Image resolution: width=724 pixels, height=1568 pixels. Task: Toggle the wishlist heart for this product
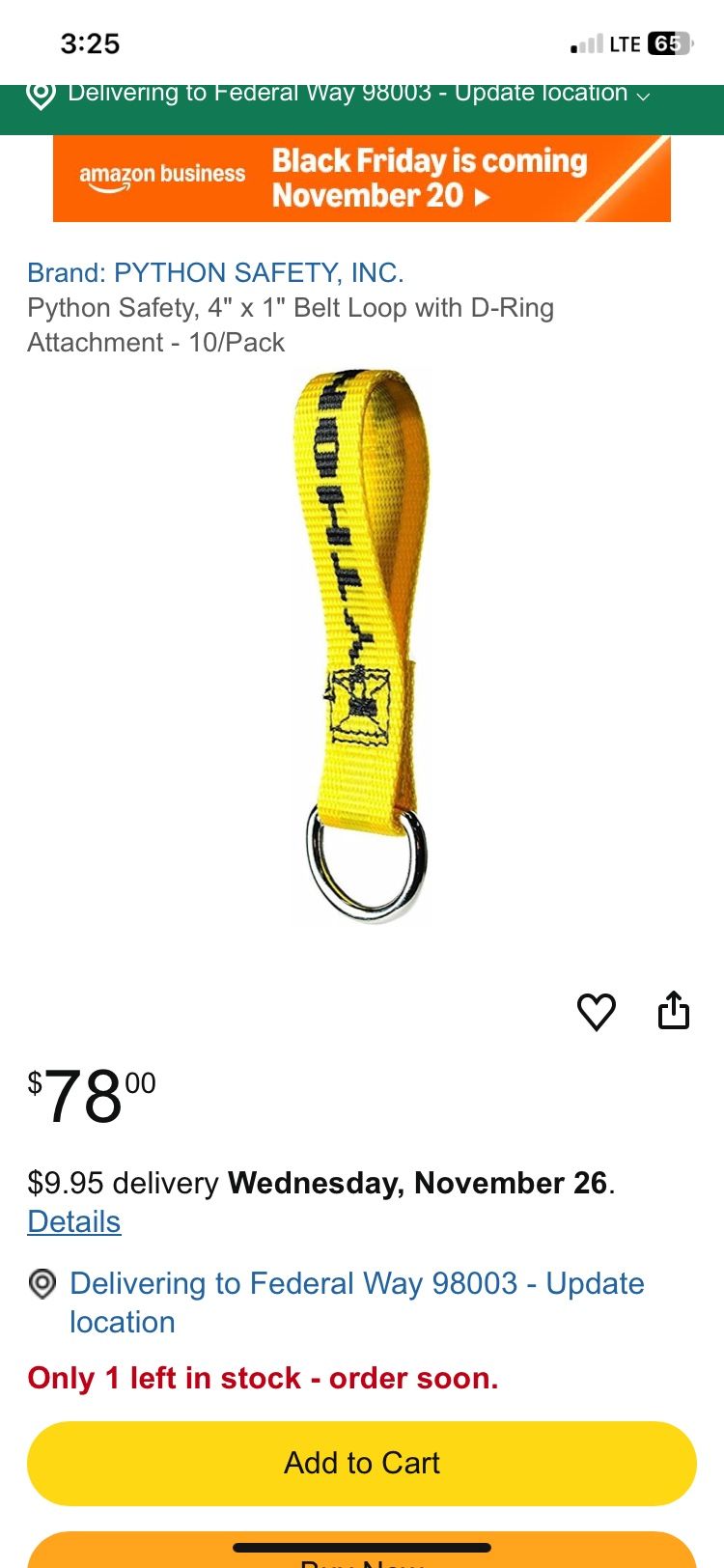tap(597, 1011)
